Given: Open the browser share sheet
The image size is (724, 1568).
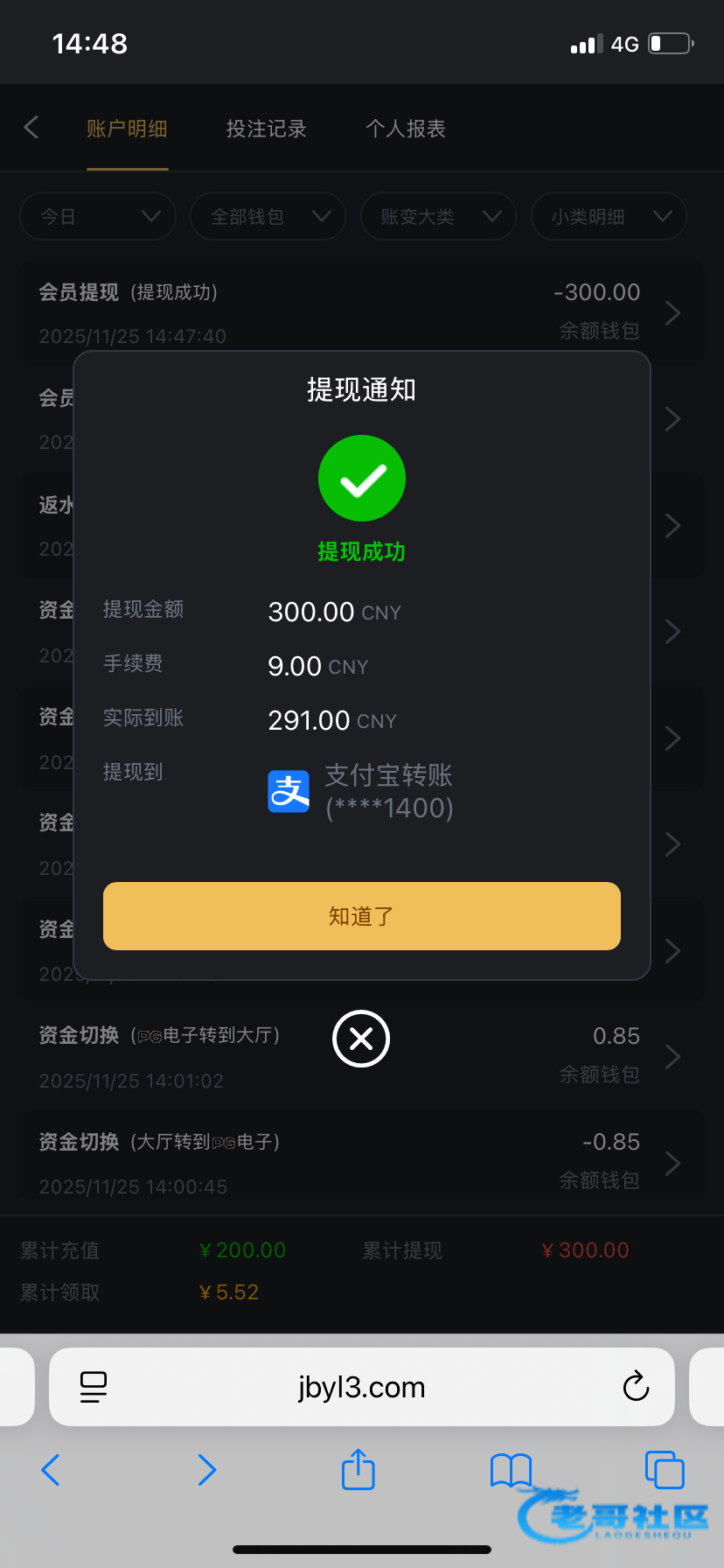Looking at the screenshot, I should pos(358,1469).
